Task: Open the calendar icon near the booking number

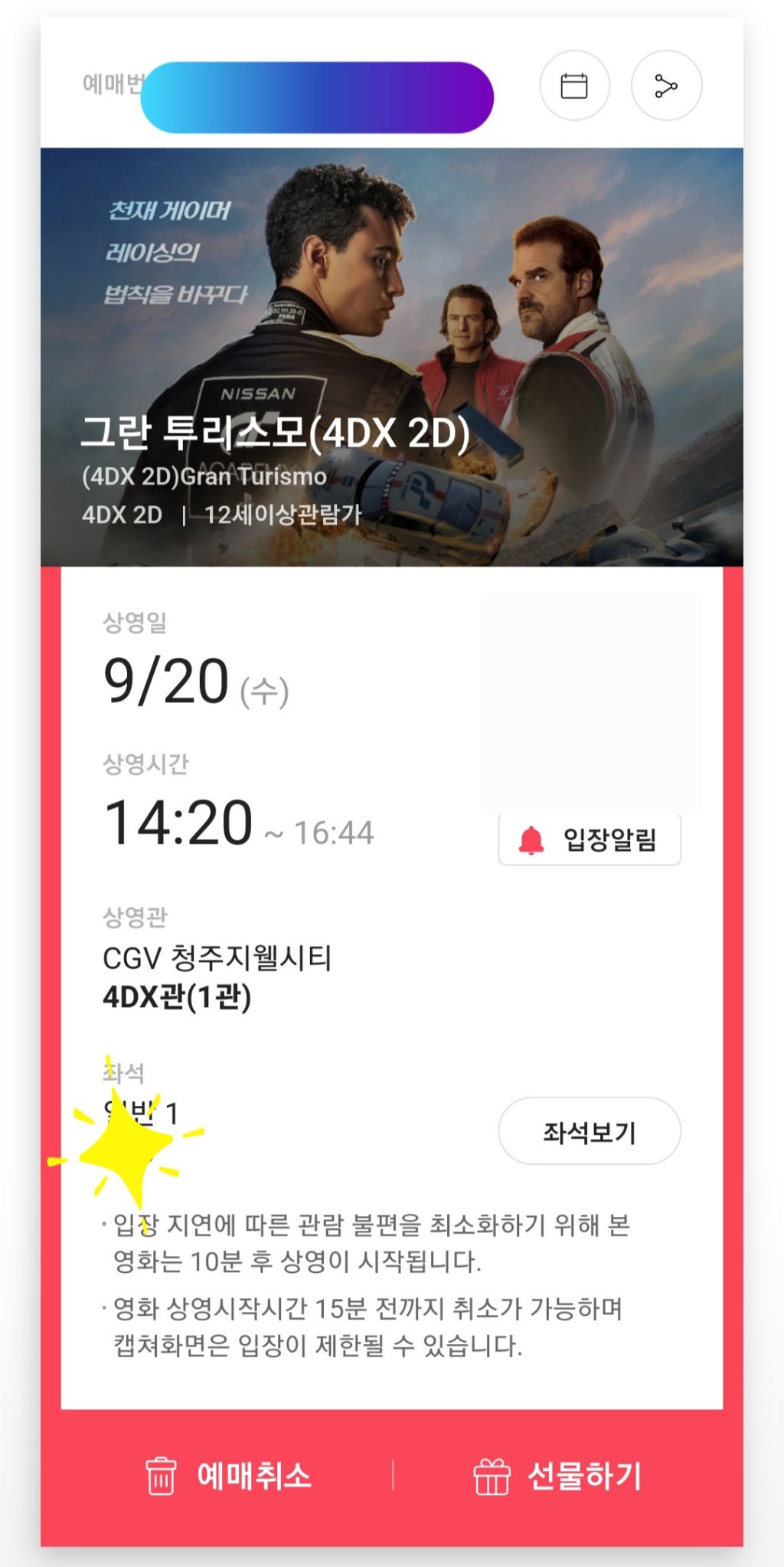Action: tap(576, 86)
